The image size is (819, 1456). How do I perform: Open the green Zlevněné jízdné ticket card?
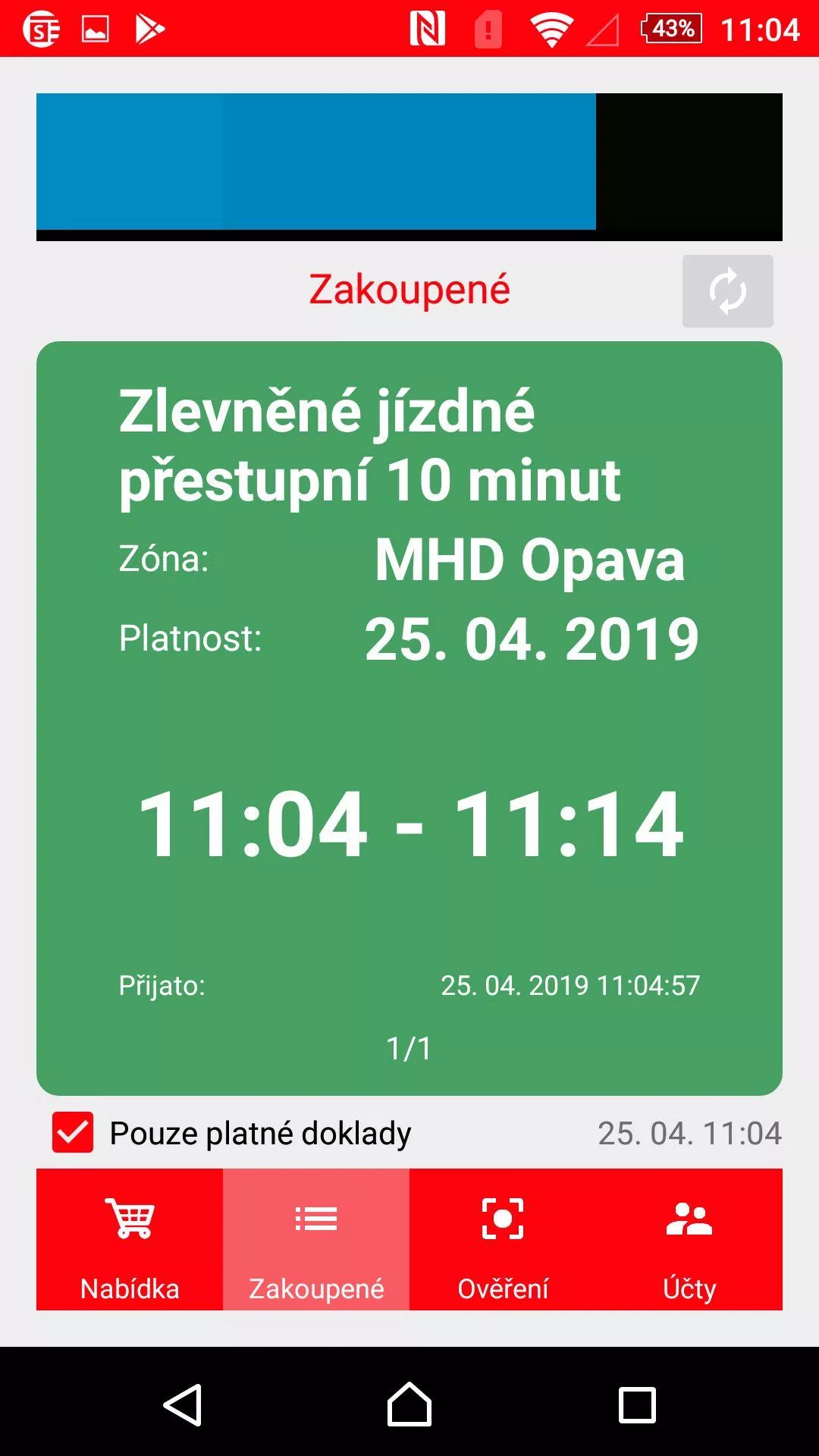pyautogui.click(x=409, y=718)
